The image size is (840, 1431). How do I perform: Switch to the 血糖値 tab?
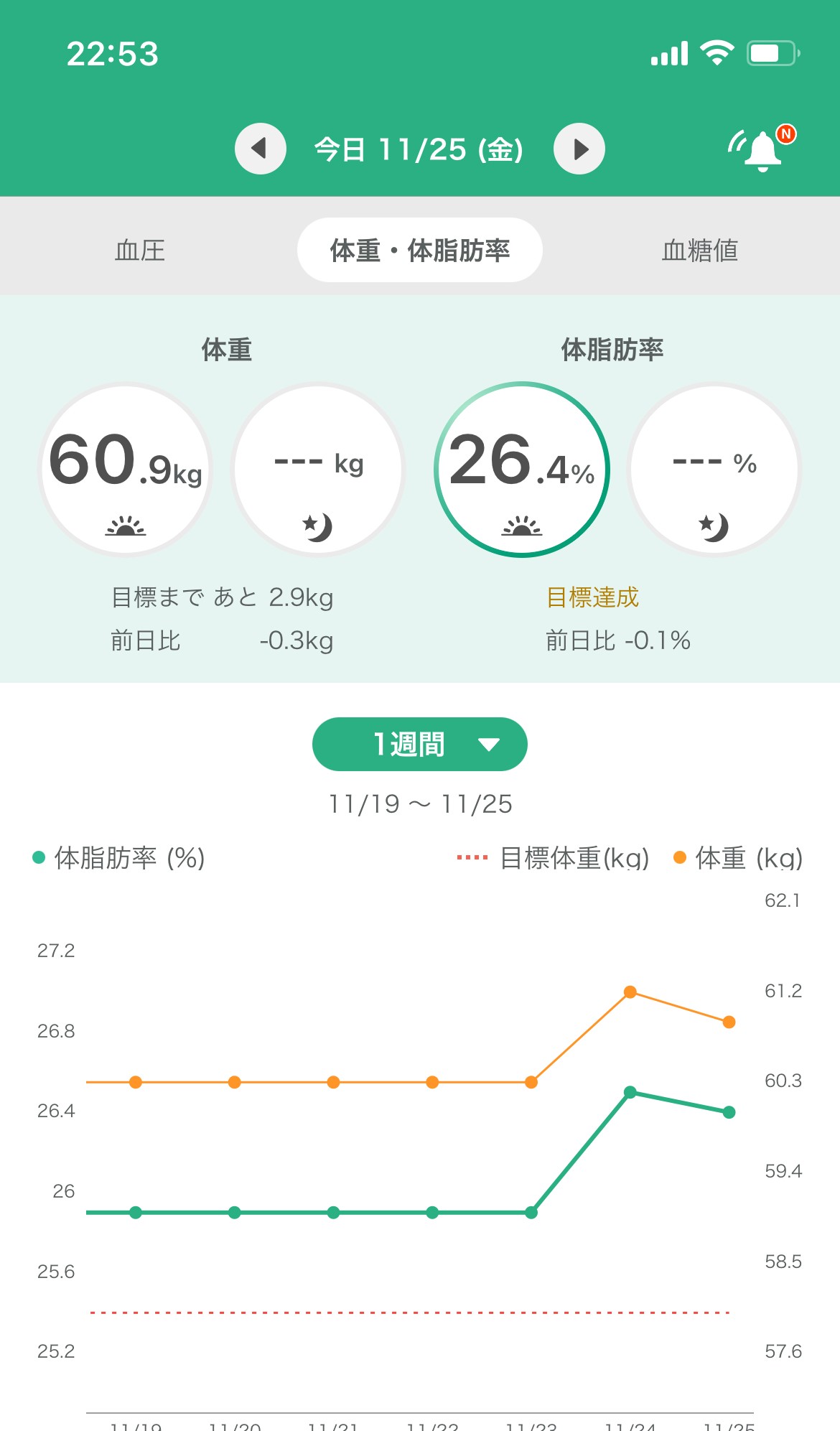[700, 251]
